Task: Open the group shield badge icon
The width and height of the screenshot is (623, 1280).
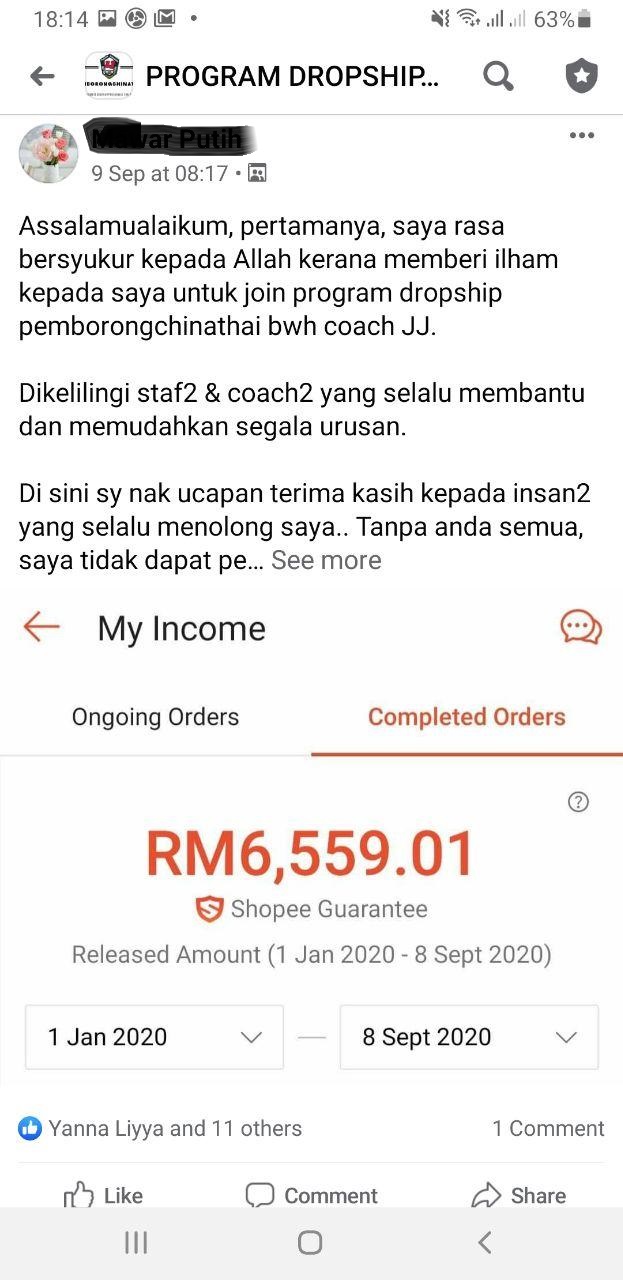Action: (x=582, y=76)
